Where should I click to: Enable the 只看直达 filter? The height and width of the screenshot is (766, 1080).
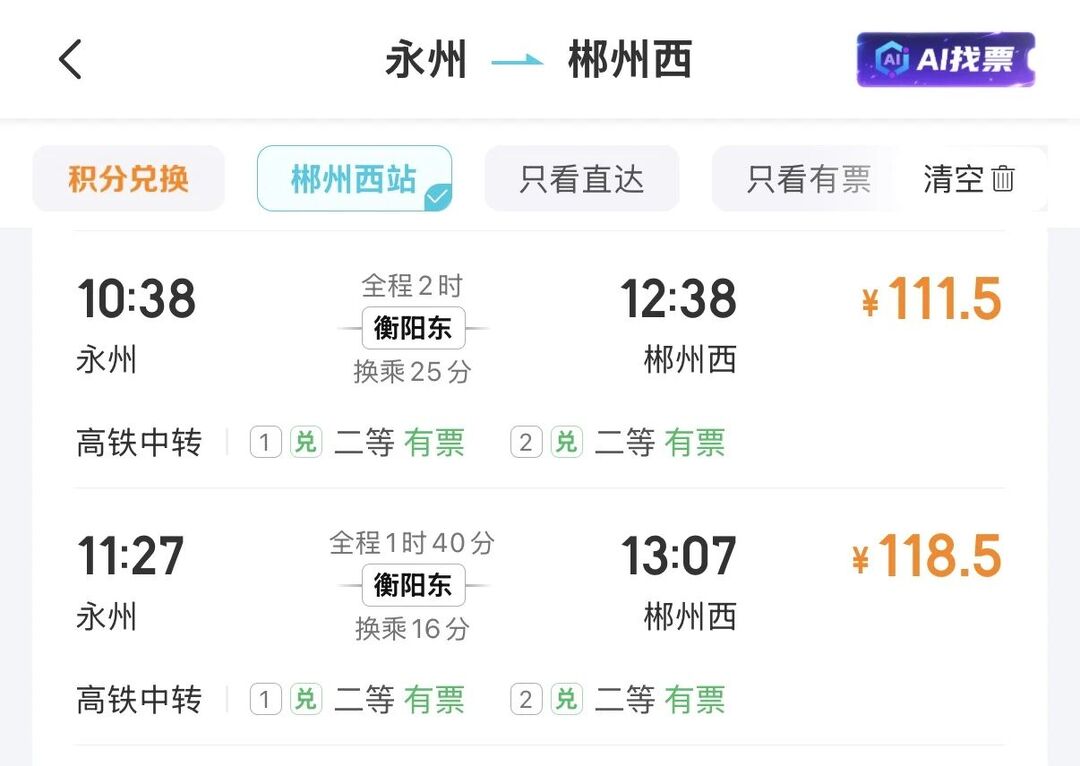tap(581, 179)
